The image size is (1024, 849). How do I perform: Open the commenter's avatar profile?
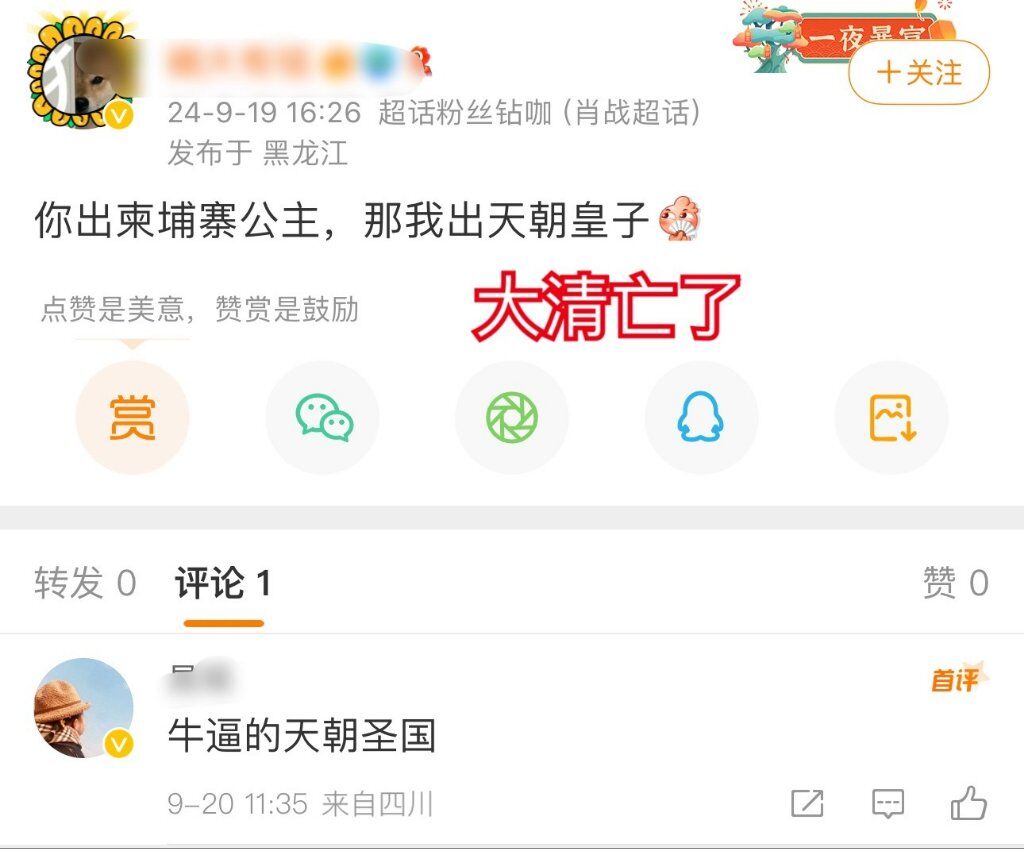(84, 708)
